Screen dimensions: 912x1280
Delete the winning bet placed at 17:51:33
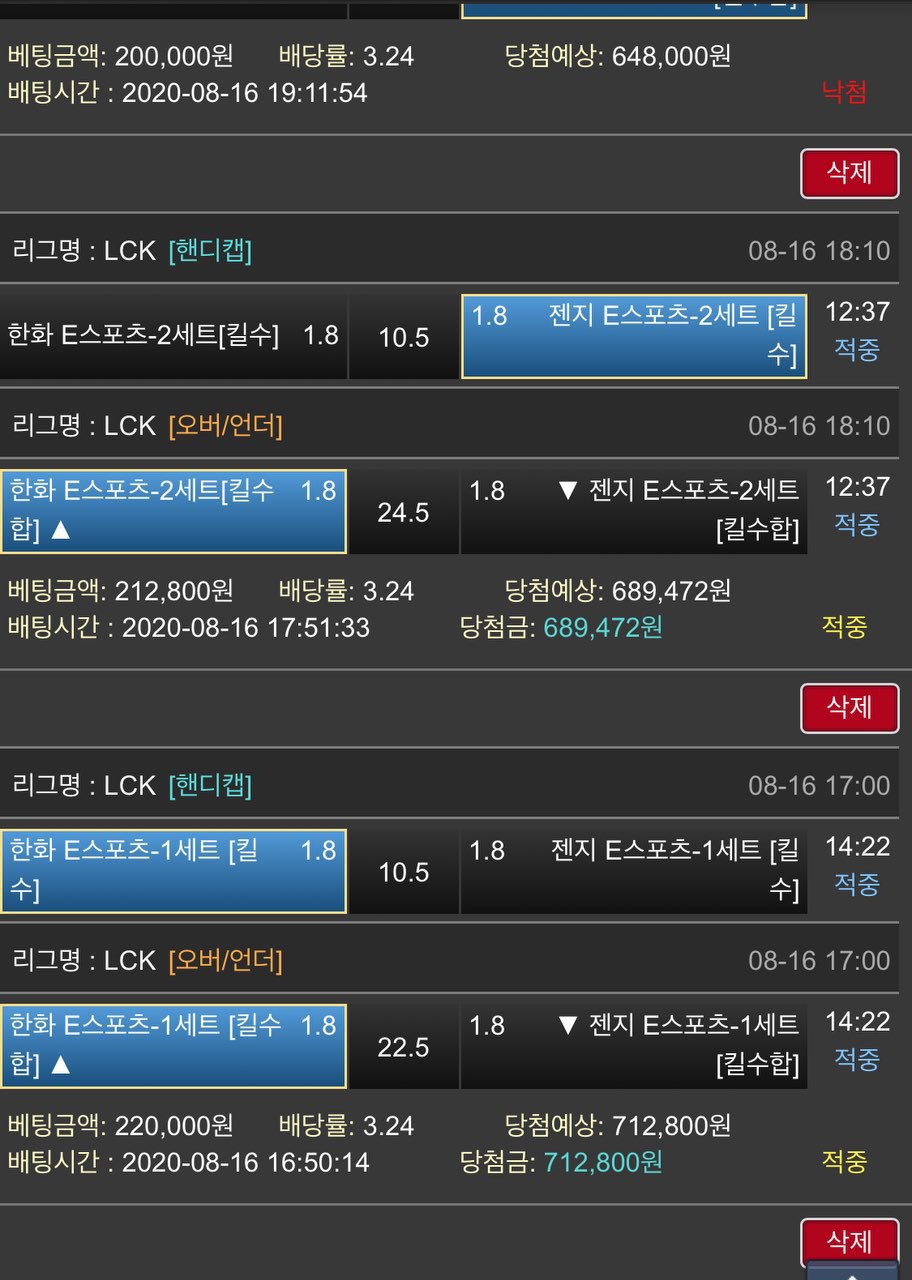coord(849,708)
